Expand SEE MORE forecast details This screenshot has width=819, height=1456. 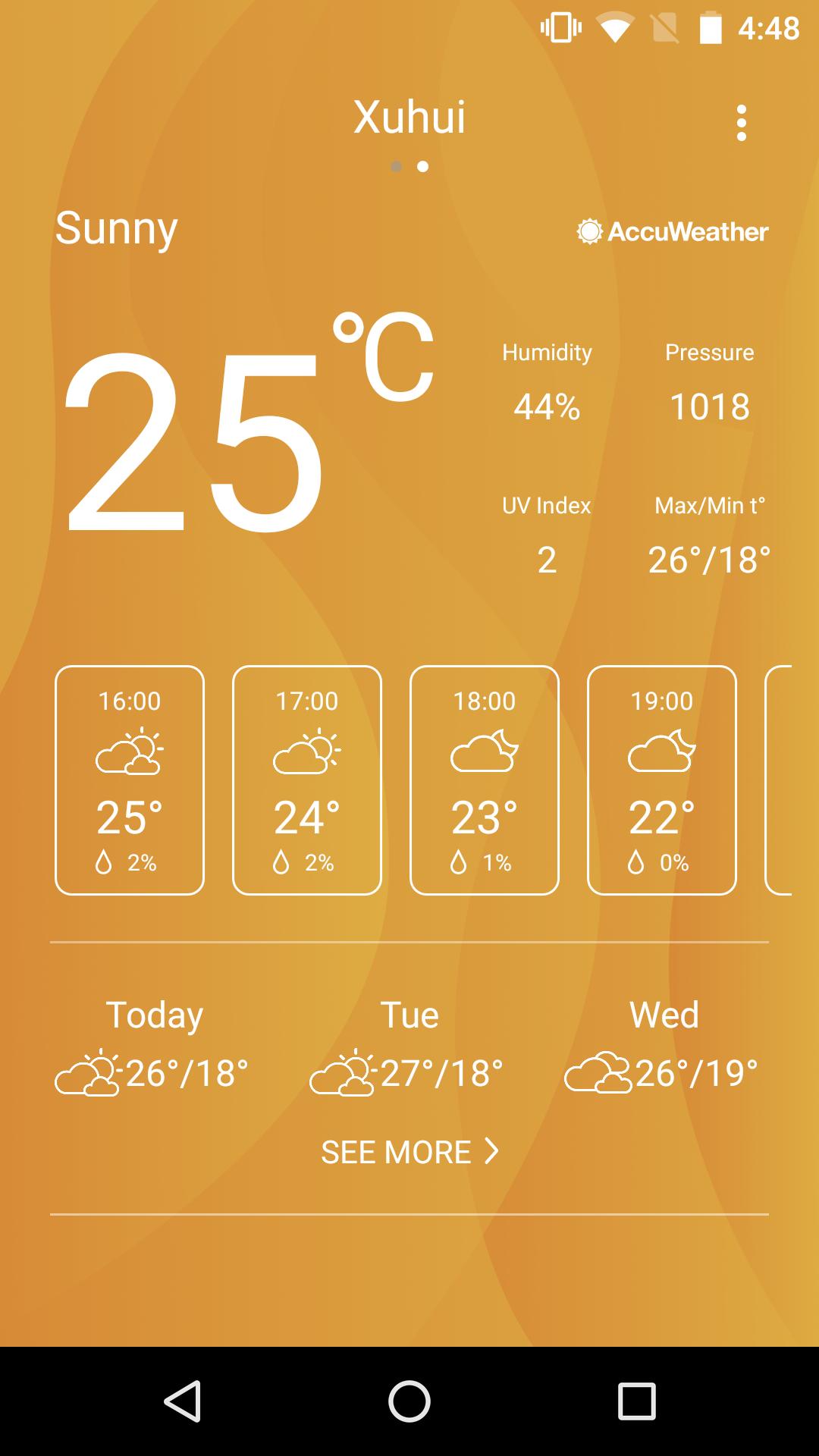396,1152
